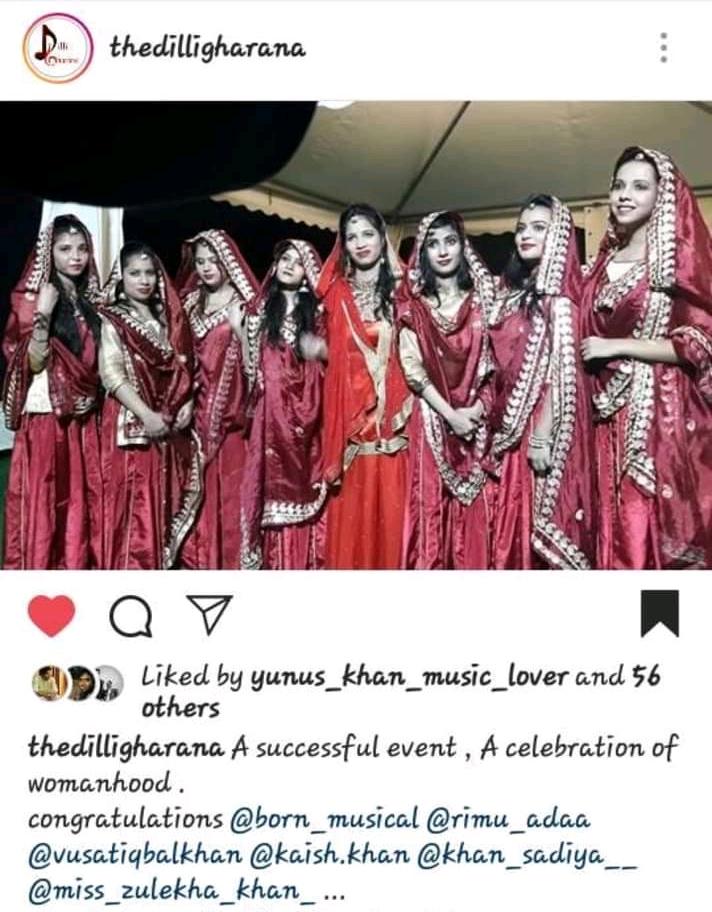Open the group photo post image
712x912 pixels.
356,335
